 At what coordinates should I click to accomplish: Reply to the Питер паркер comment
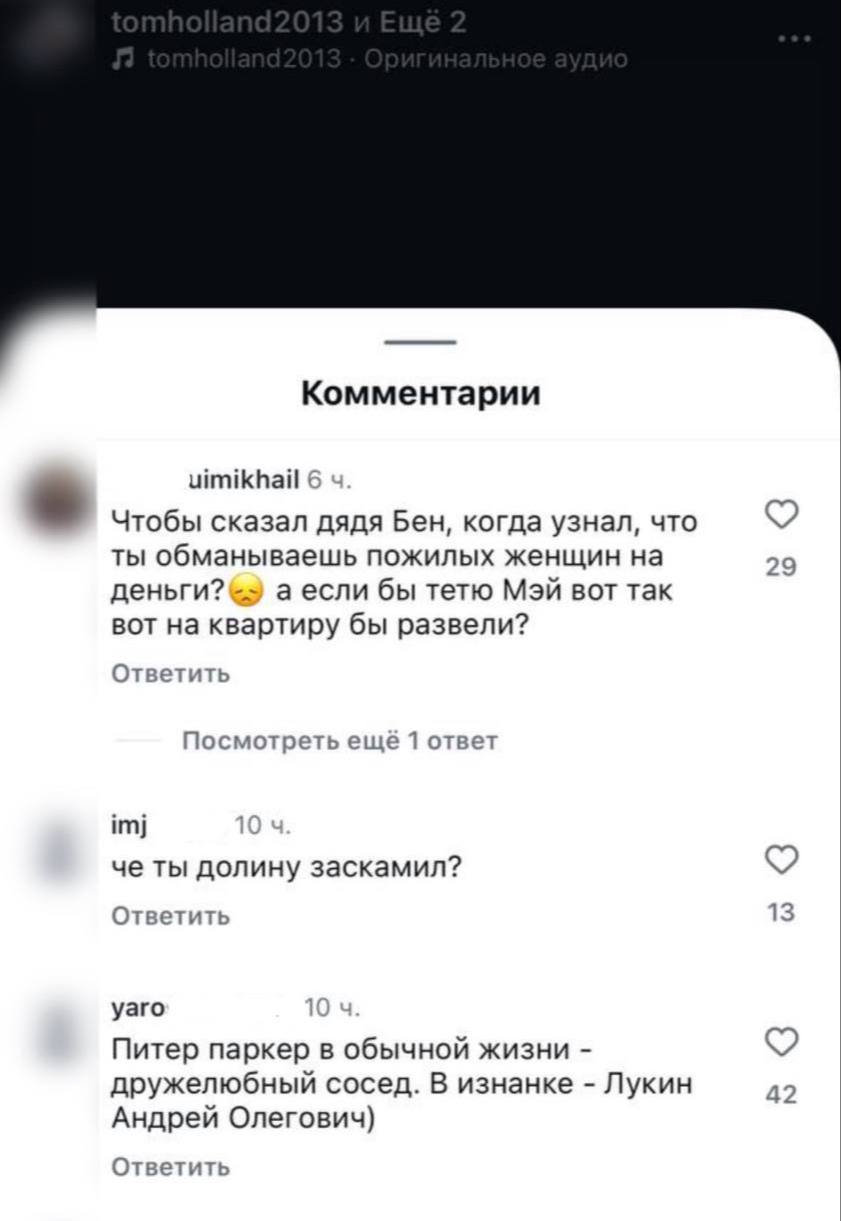[x=170, y=1167]
